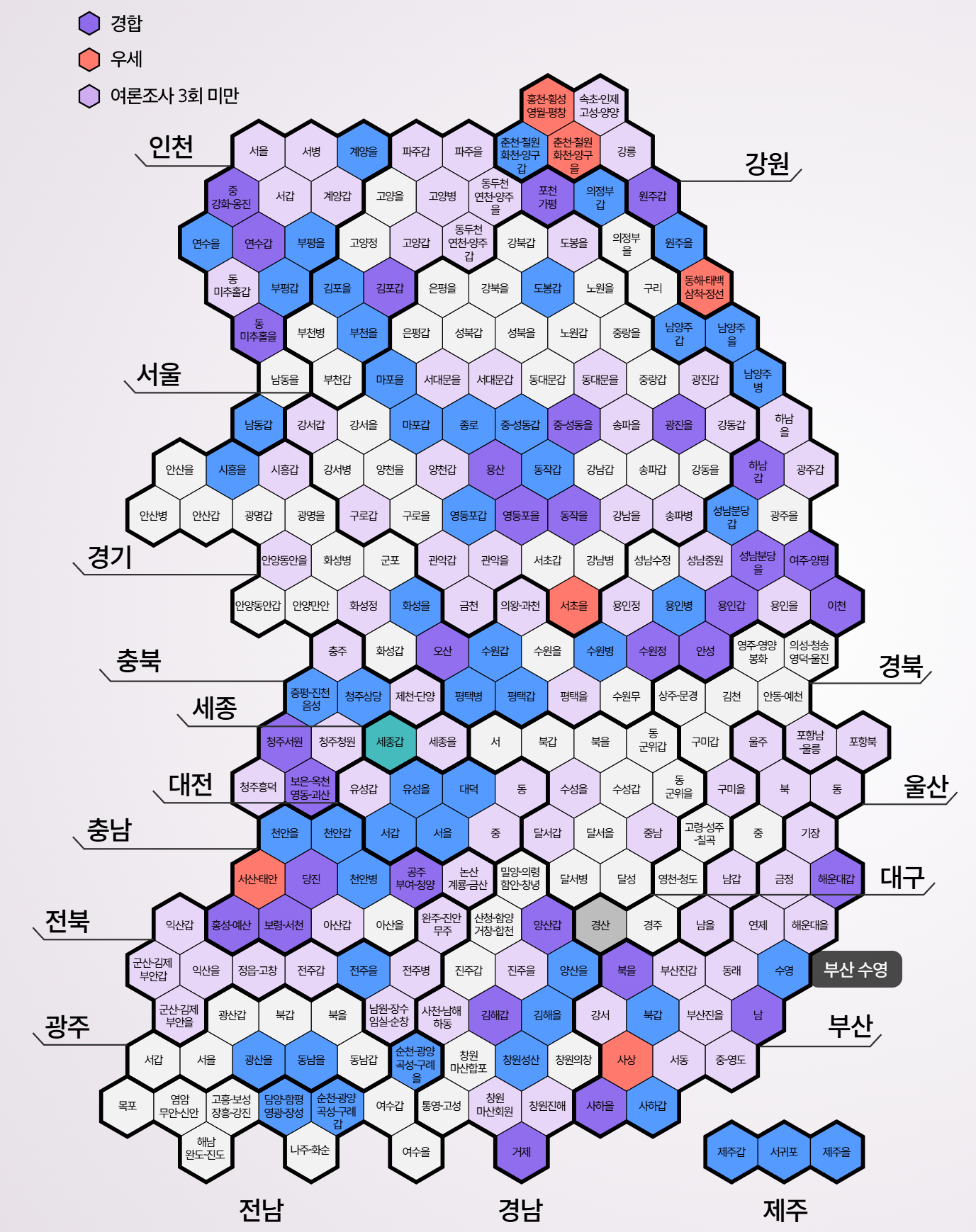The image size is (976, 1232).
Task: Select the 서초을 hexagon
Action: tap(573, 606)
